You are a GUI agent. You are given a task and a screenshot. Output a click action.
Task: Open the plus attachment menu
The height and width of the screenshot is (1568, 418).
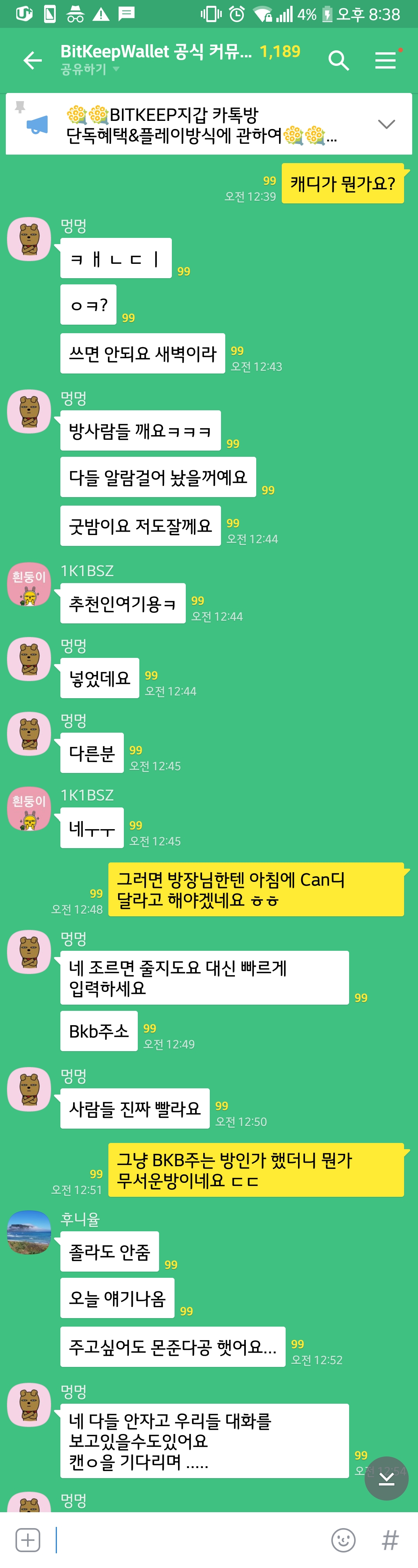pyautogui.click(x=28, y=1540)
